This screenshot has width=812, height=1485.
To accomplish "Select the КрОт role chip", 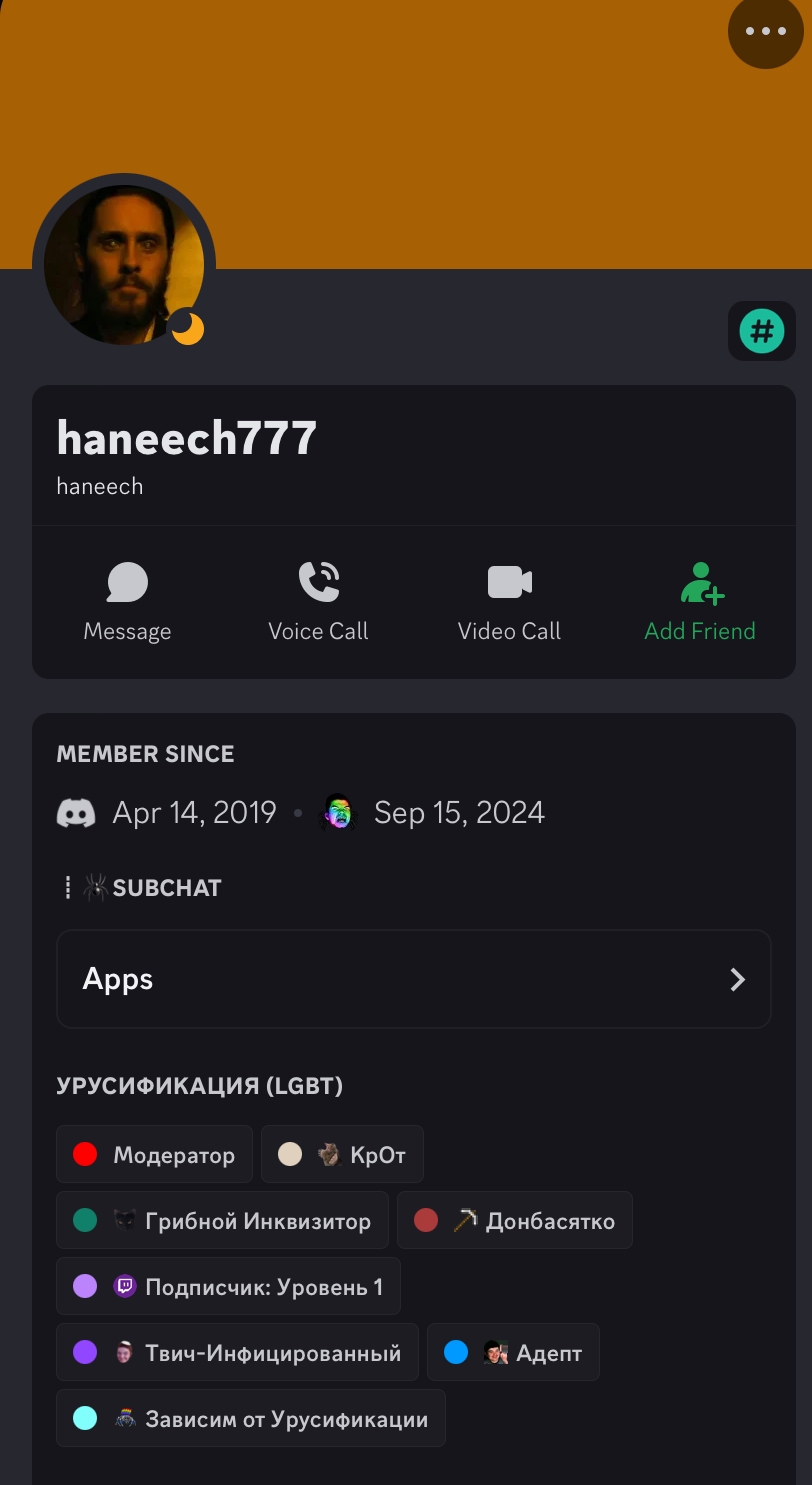I will (x=342, y=1155).
